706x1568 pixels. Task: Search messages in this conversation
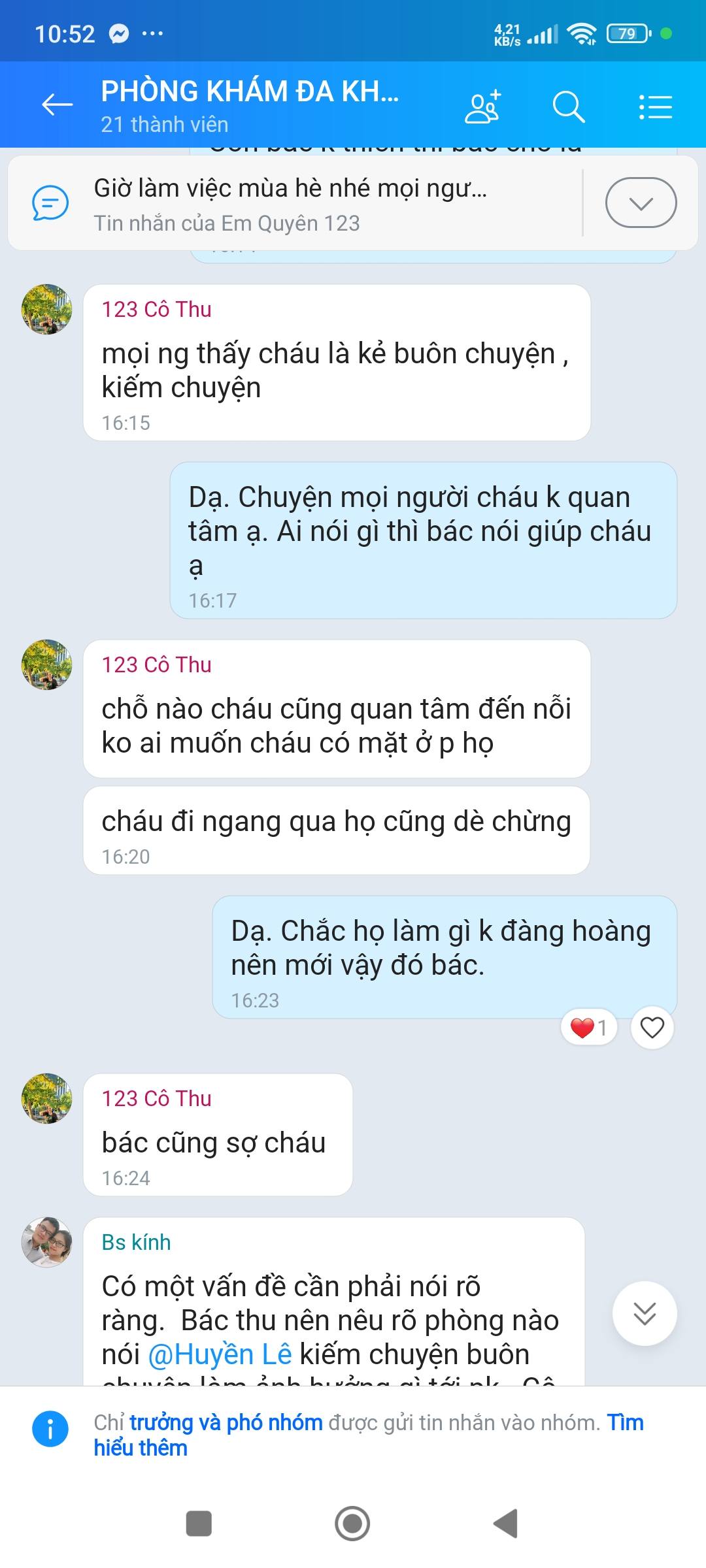click(x=568, y=106)
